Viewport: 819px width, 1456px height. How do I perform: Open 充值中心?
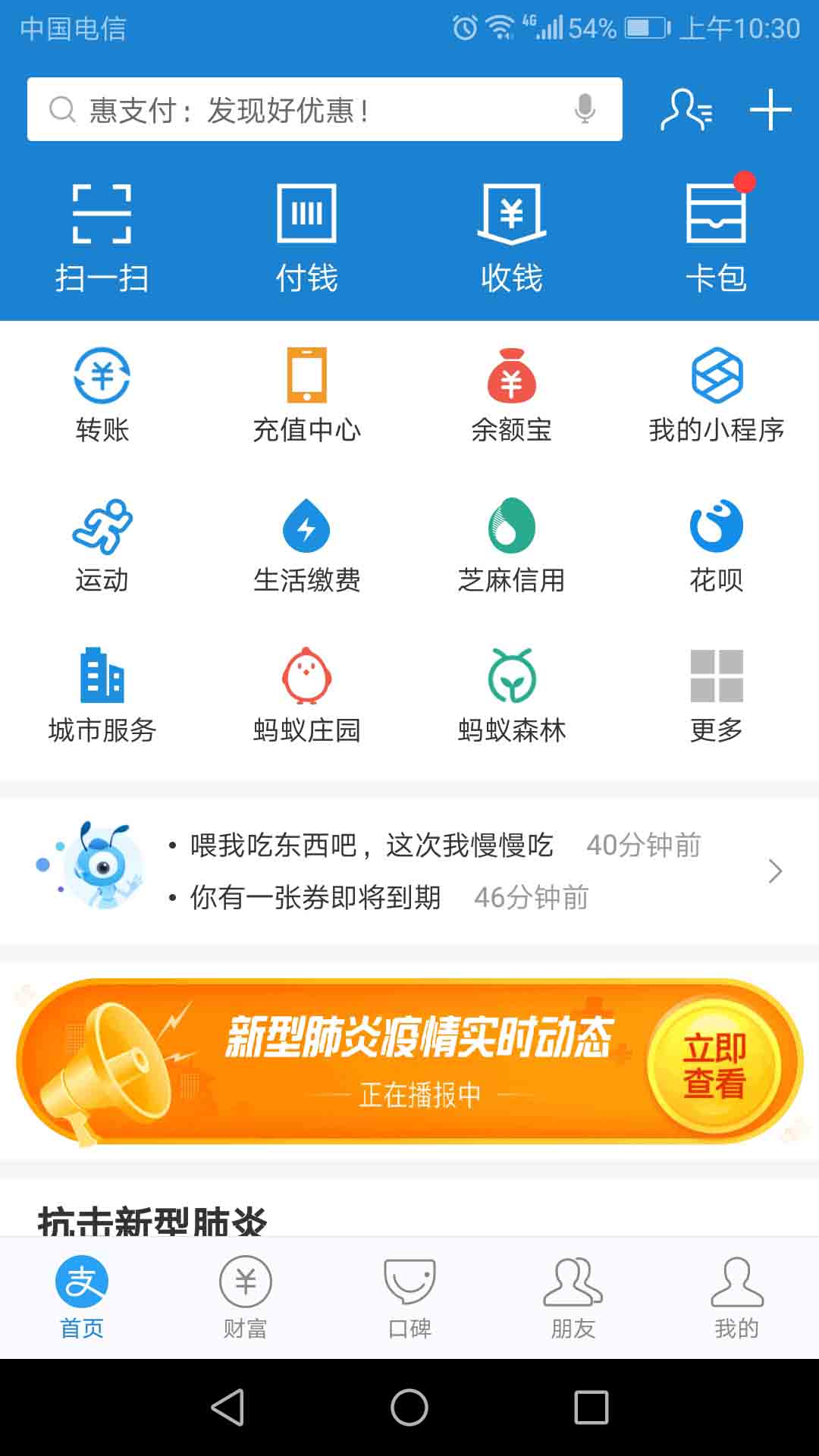click(x=306, y=396)
